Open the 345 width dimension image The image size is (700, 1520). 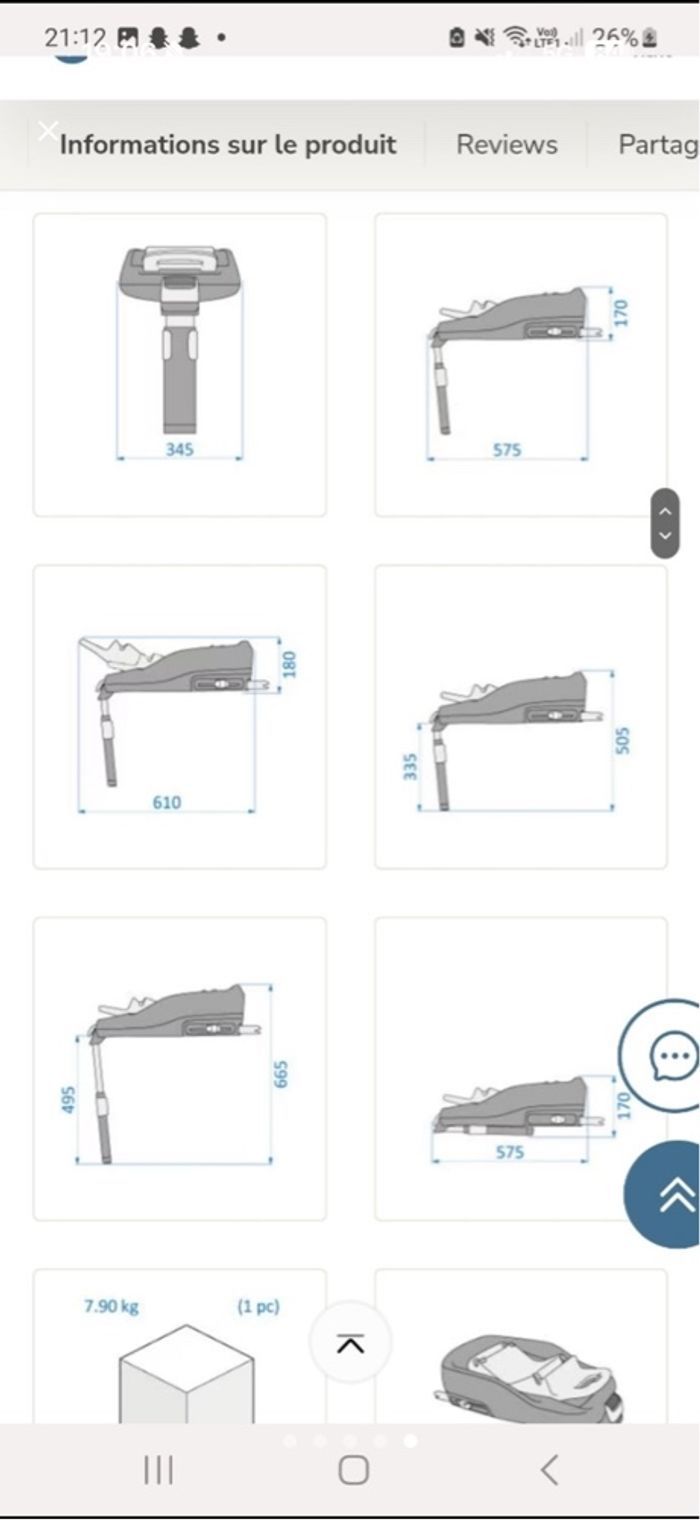tap(180, 365)
